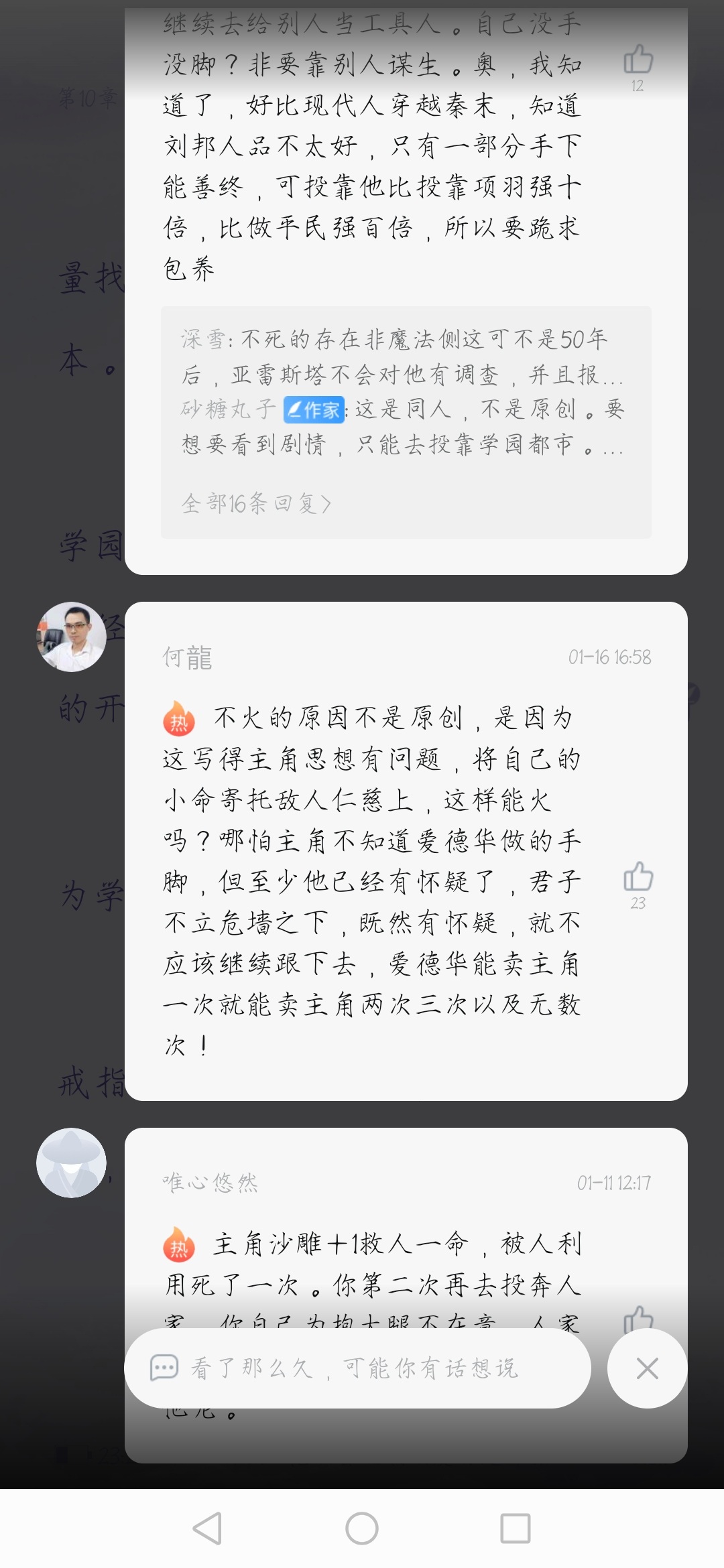Open 唯心悠然's profile avatar
The image size is (724, 1568).
click(71, 1163)
